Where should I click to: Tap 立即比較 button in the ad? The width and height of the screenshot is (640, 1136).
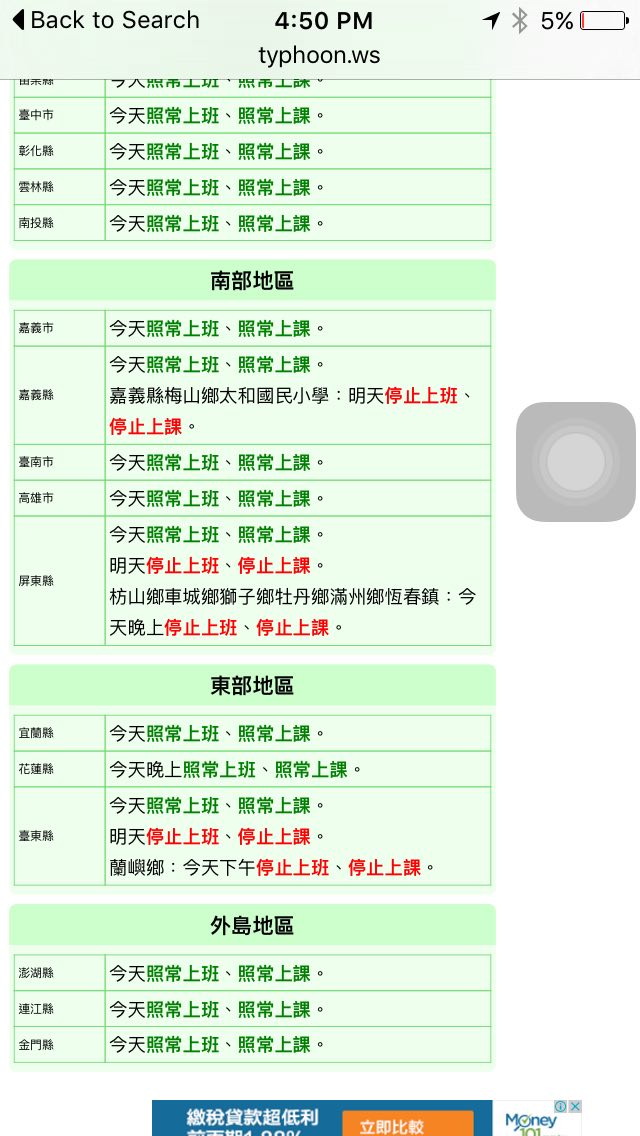[406, 1125]
